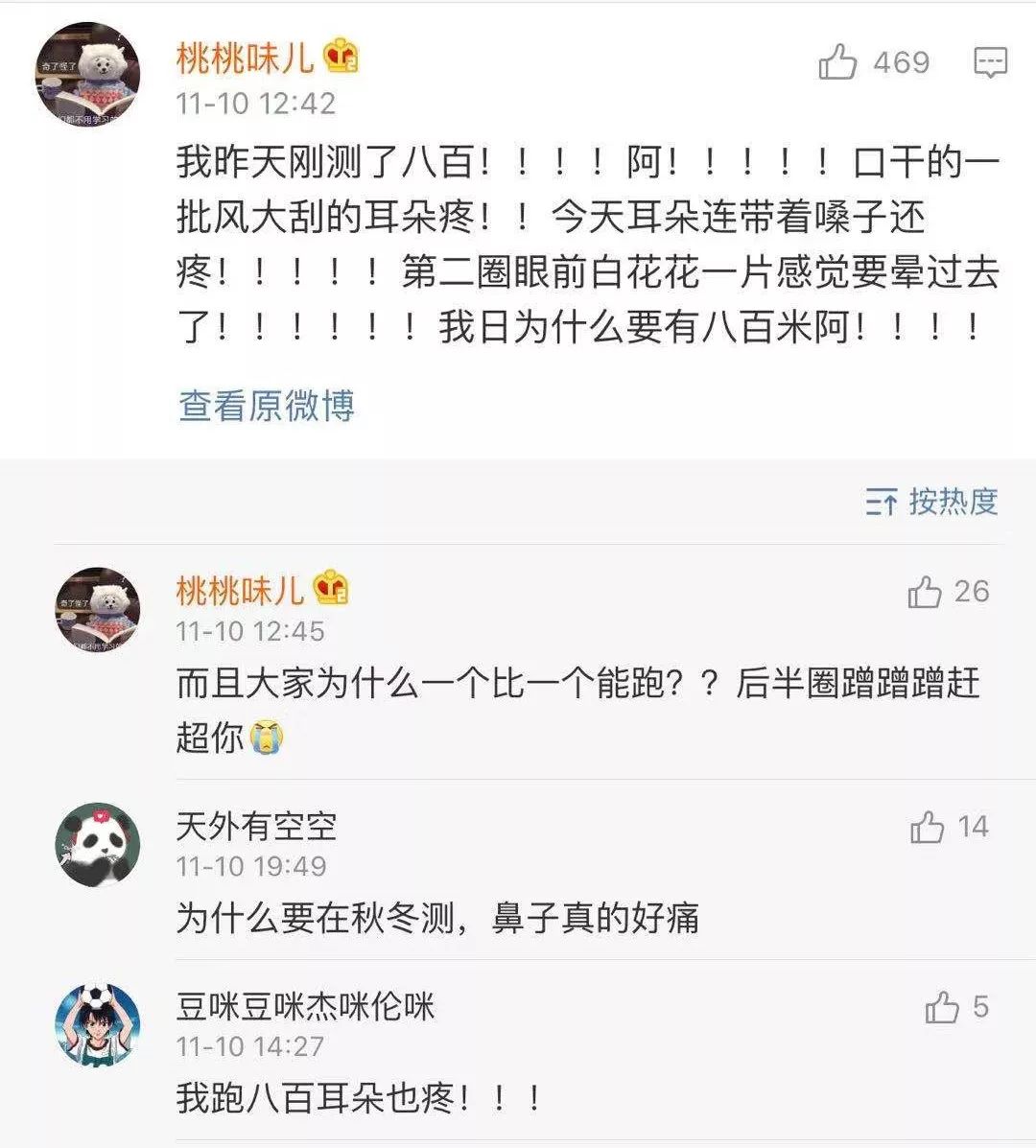This screenshot has height=1148, width=1036.
Task: Open username 豆咪豆咪杰咪伦咪
Action: [305, 1006]
